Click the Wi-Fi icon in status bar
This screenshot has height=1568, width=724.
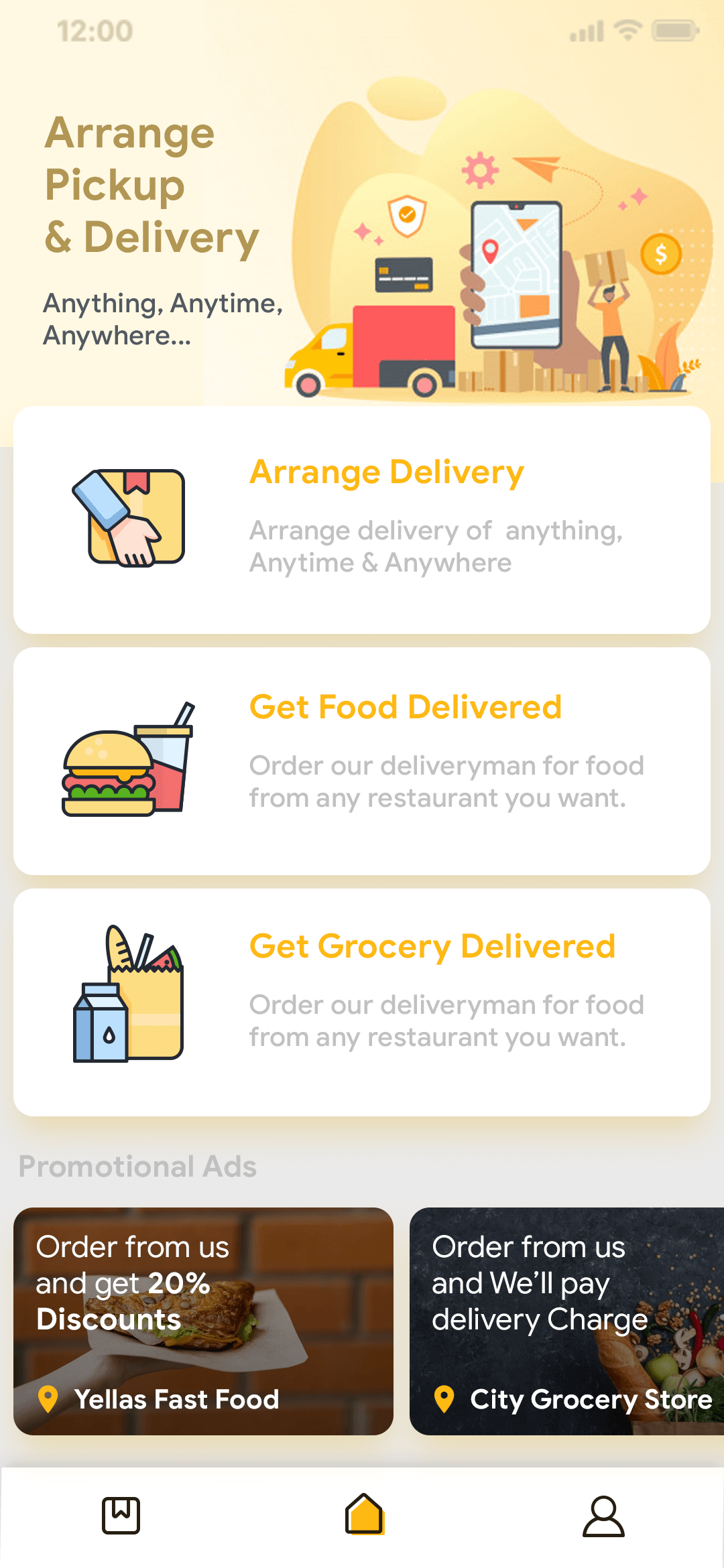pos(627,29)
